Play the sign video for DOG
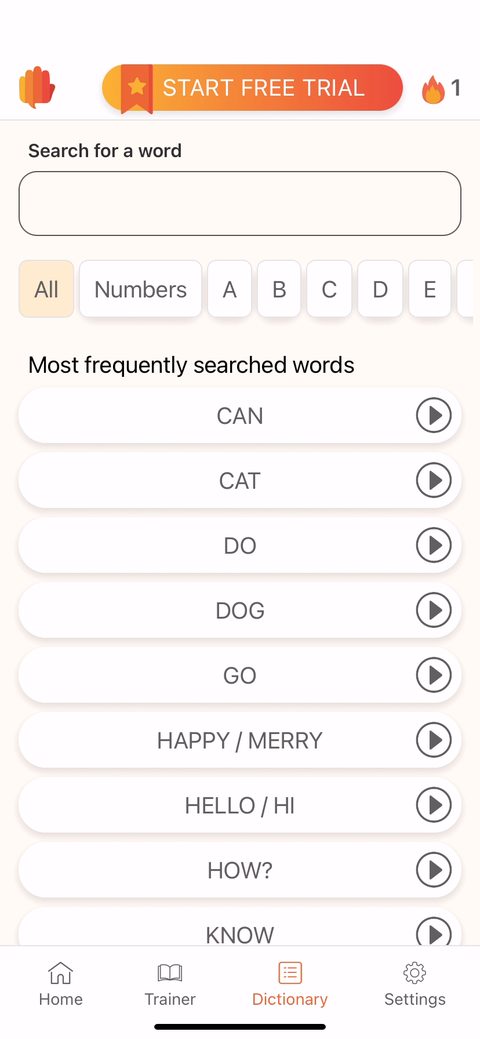This screenshot has width=480, height=1039. coord(434,611)
